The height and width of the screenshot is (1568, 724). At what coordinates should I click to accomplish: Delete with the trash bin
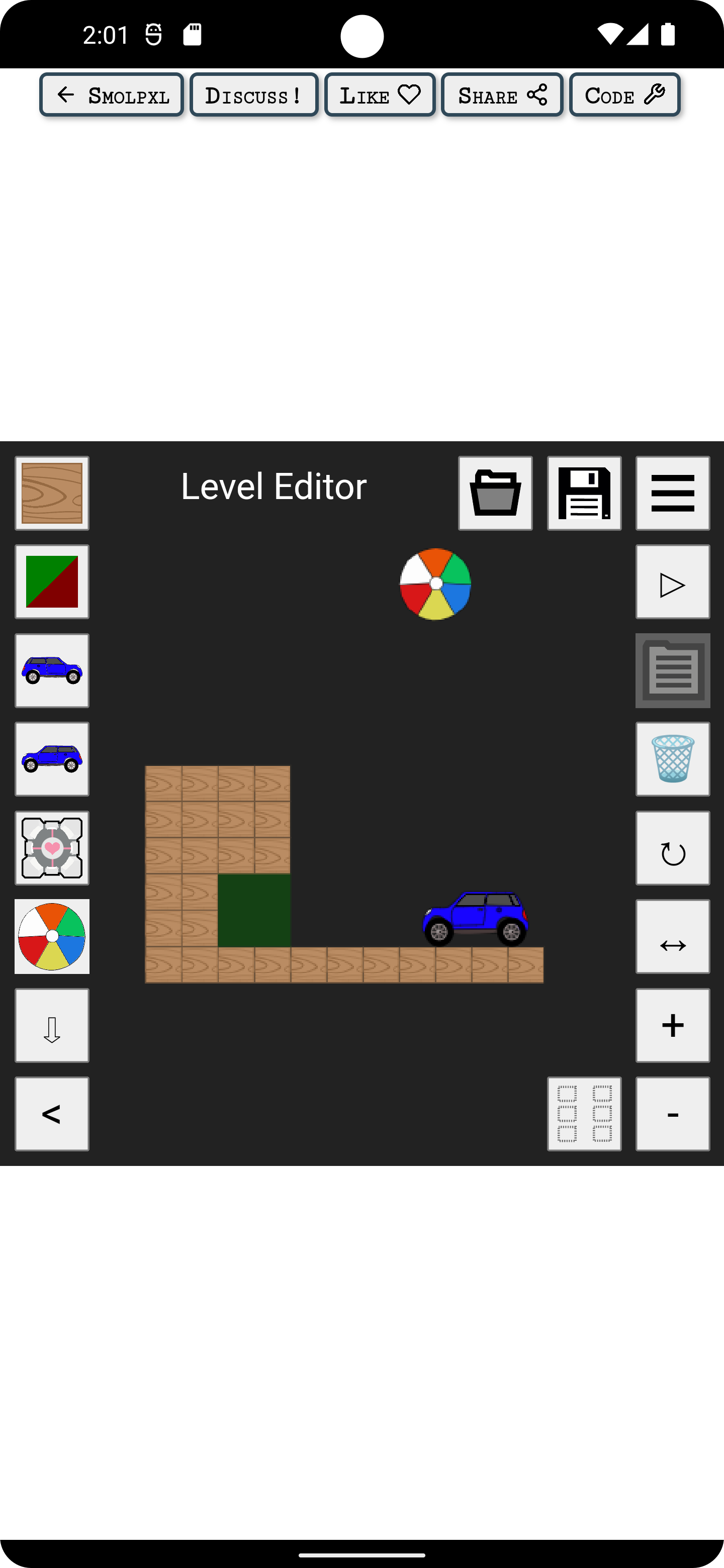(673, 759)
